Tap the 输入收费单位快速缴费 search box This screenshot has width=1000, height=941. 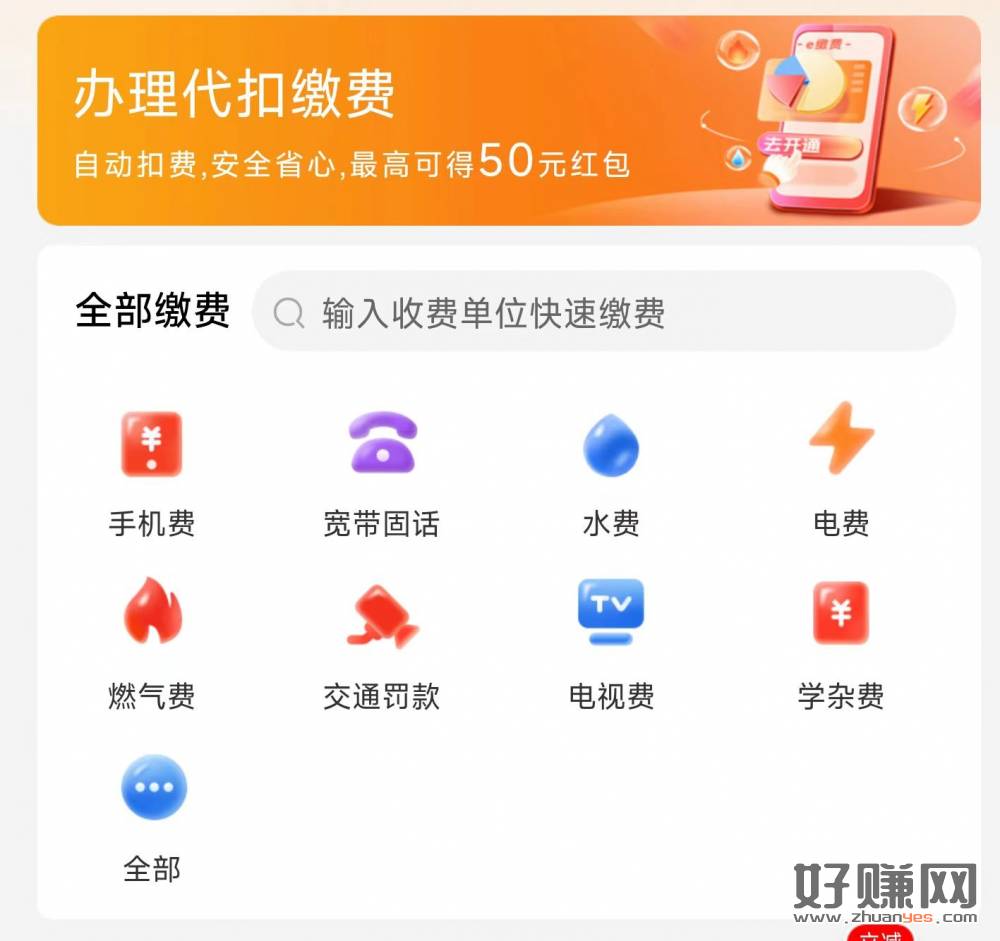(x=604, y=313)
